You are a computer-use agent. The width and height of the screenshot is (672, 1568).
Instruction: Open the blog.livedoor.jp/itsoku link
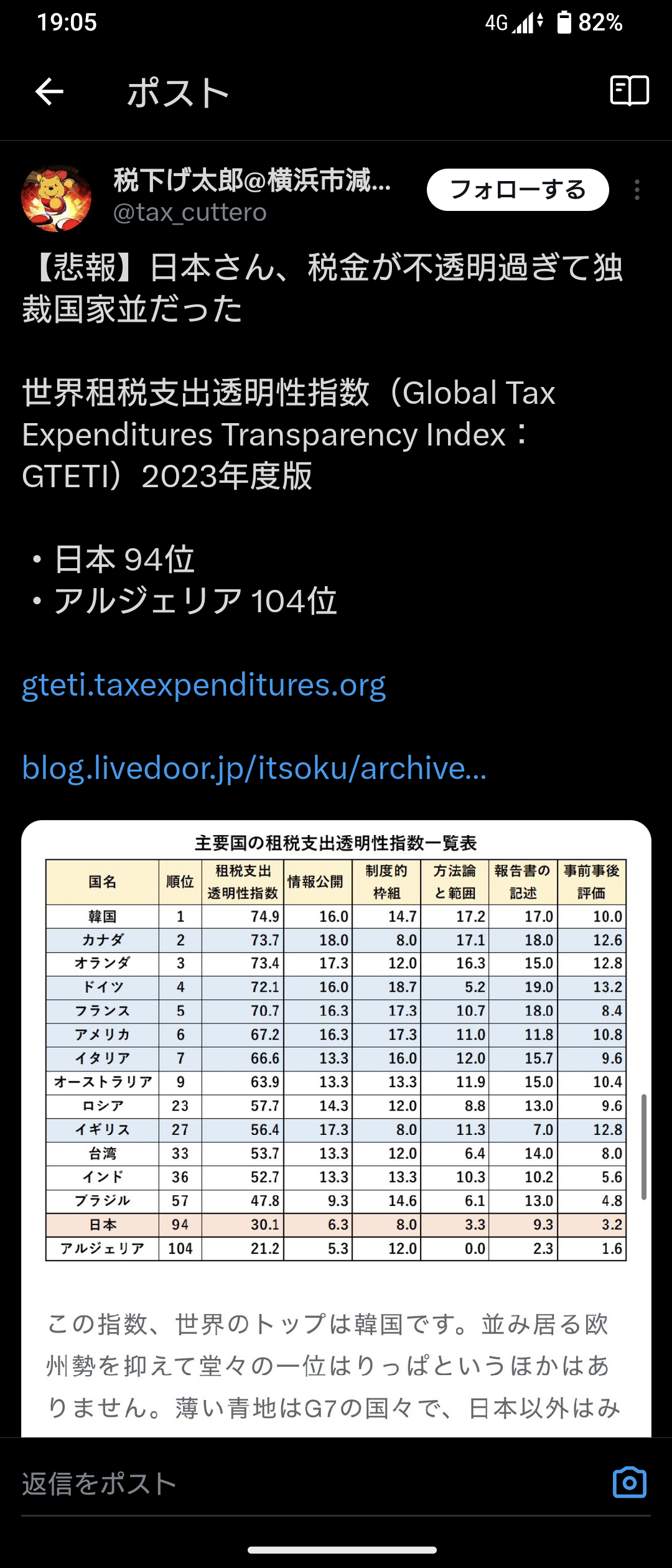(x=254, y=768)
